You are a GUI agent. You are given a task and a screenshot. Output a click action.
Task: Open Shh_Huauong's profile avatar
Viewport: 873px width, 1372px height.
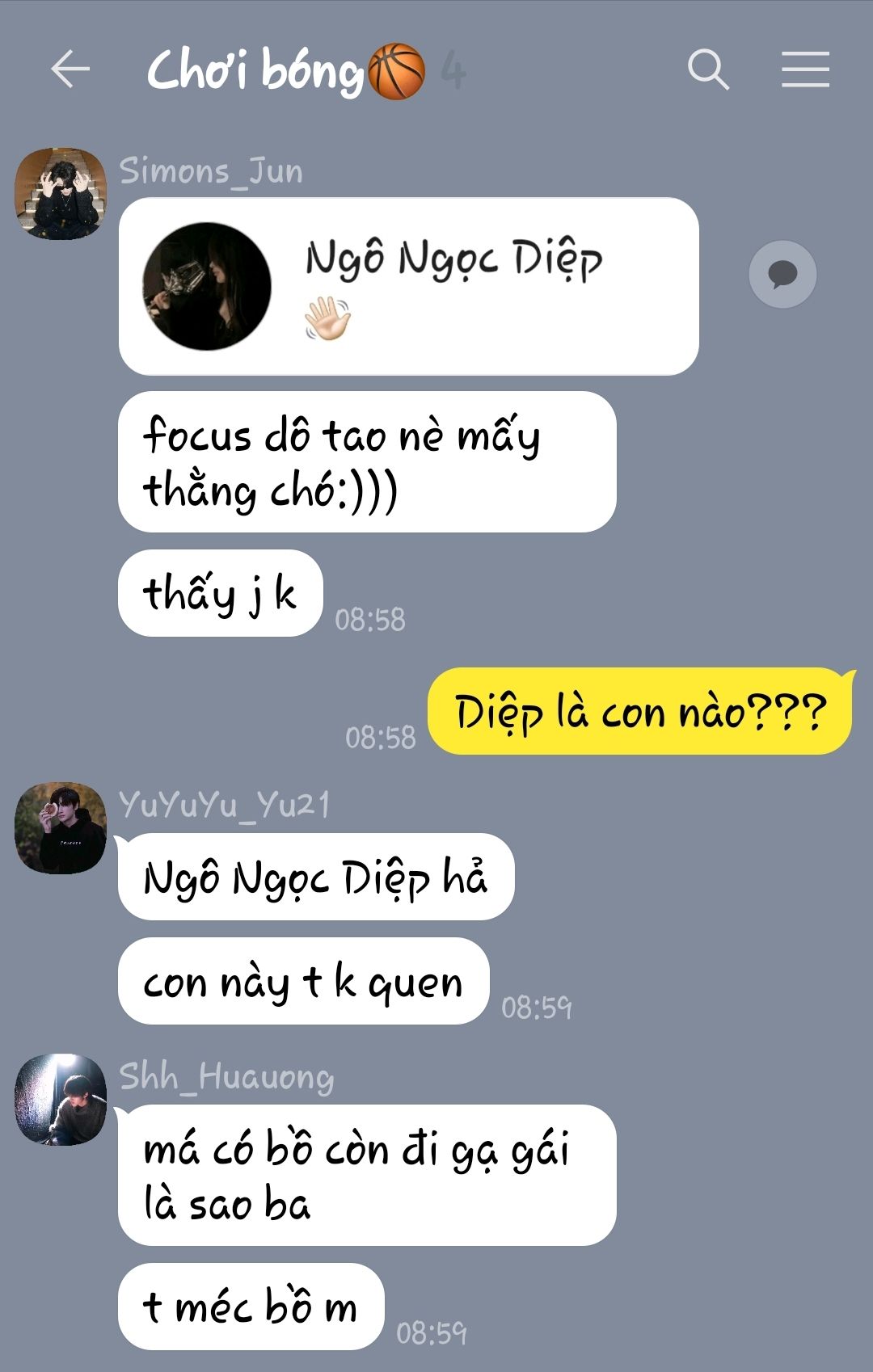pos(61,1099)
